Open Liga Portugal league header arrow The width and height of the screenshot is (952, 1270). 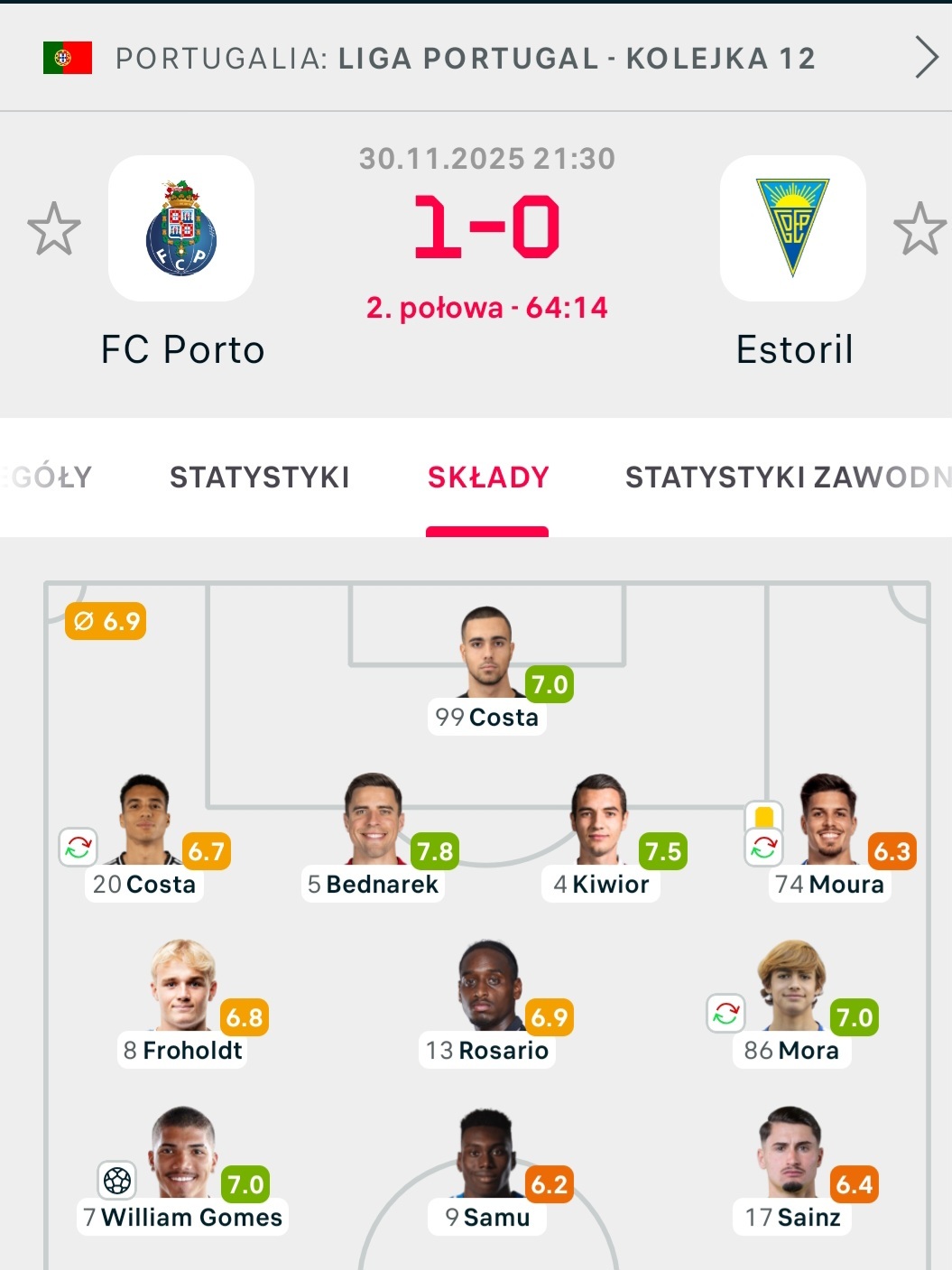coord(927,58)
